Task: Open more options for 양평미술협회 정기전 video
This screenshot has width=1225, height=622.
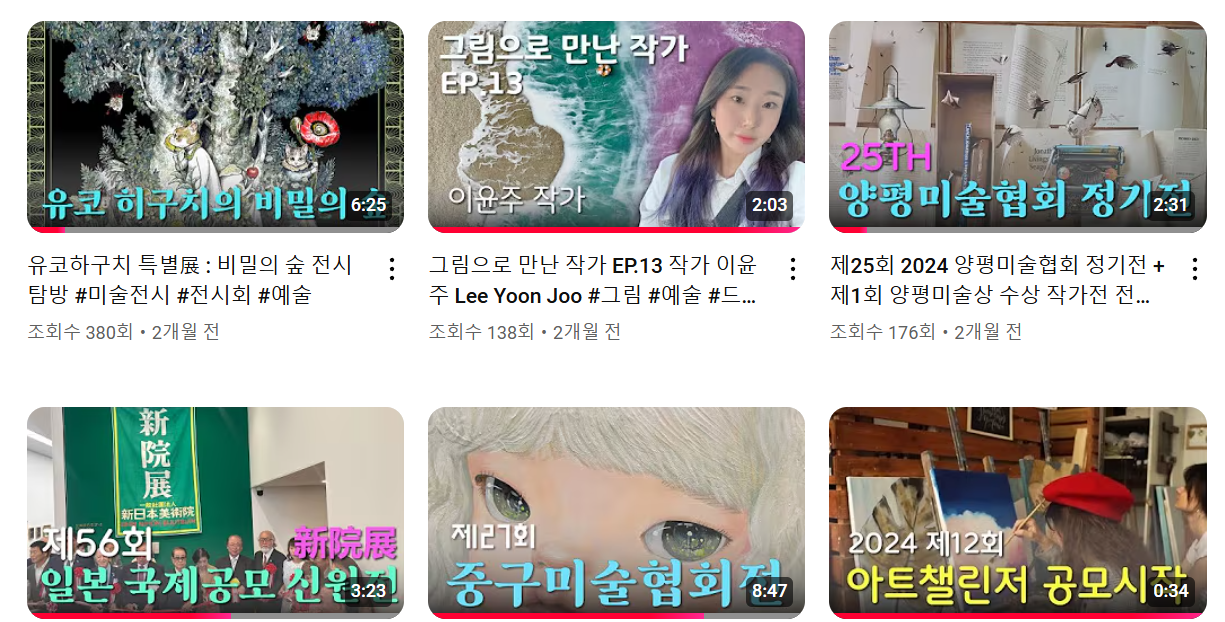Action: tap(1194, 269)
